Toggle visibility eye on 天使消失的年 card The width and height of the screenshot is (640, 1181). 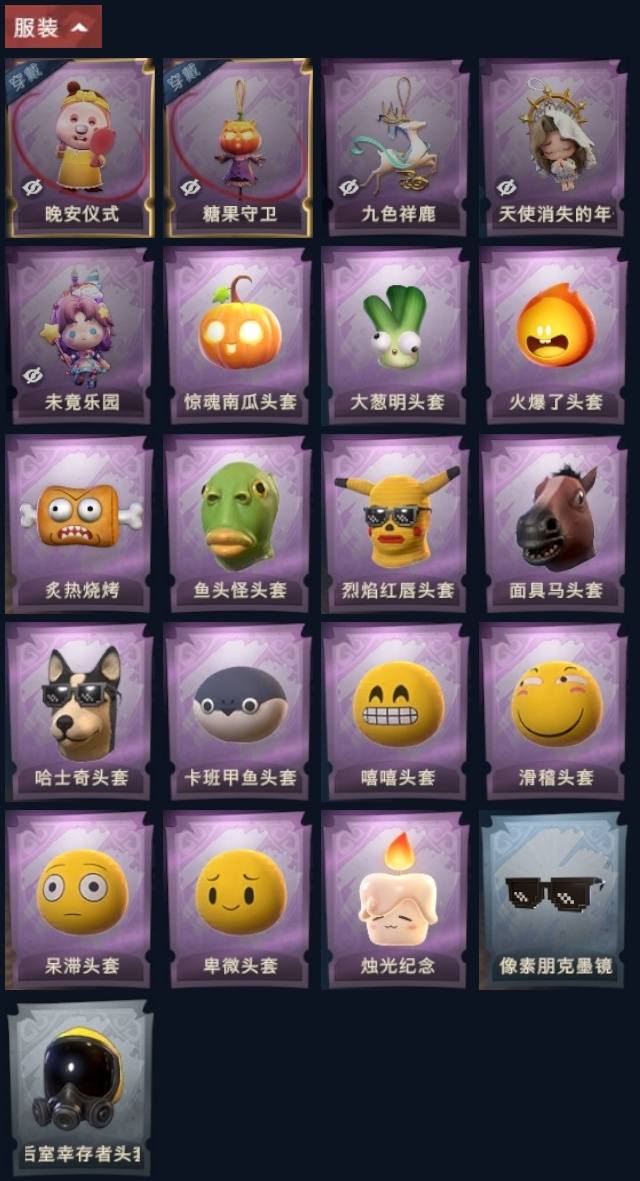tap(507, 187)
